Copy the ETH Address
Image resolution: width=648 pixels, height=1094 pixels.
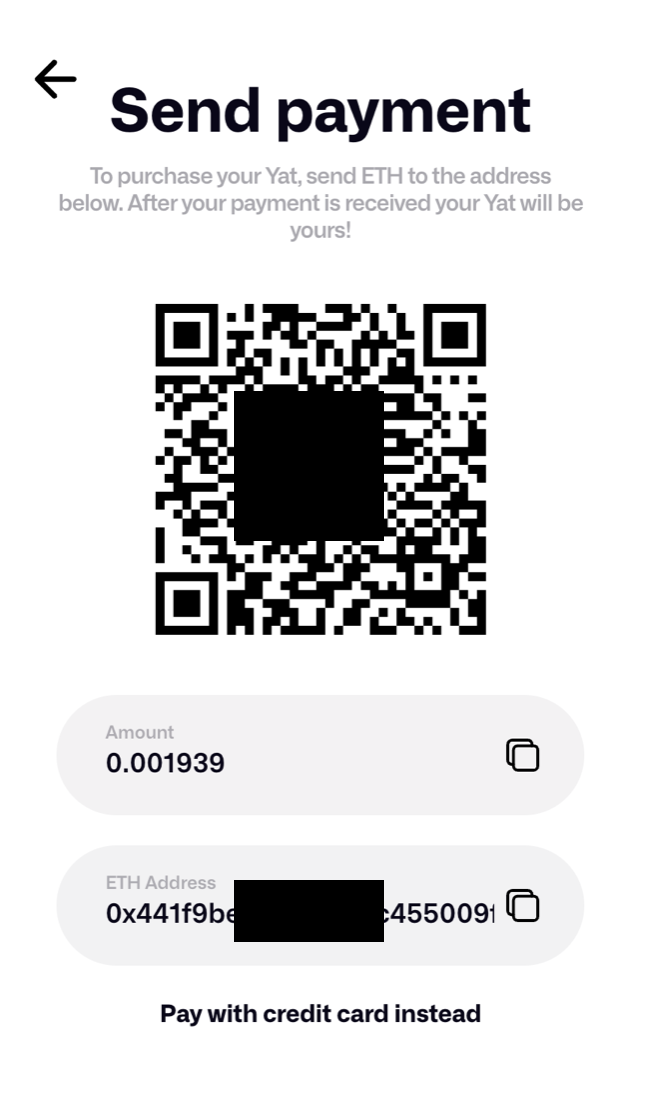click(x=522, y=905)
